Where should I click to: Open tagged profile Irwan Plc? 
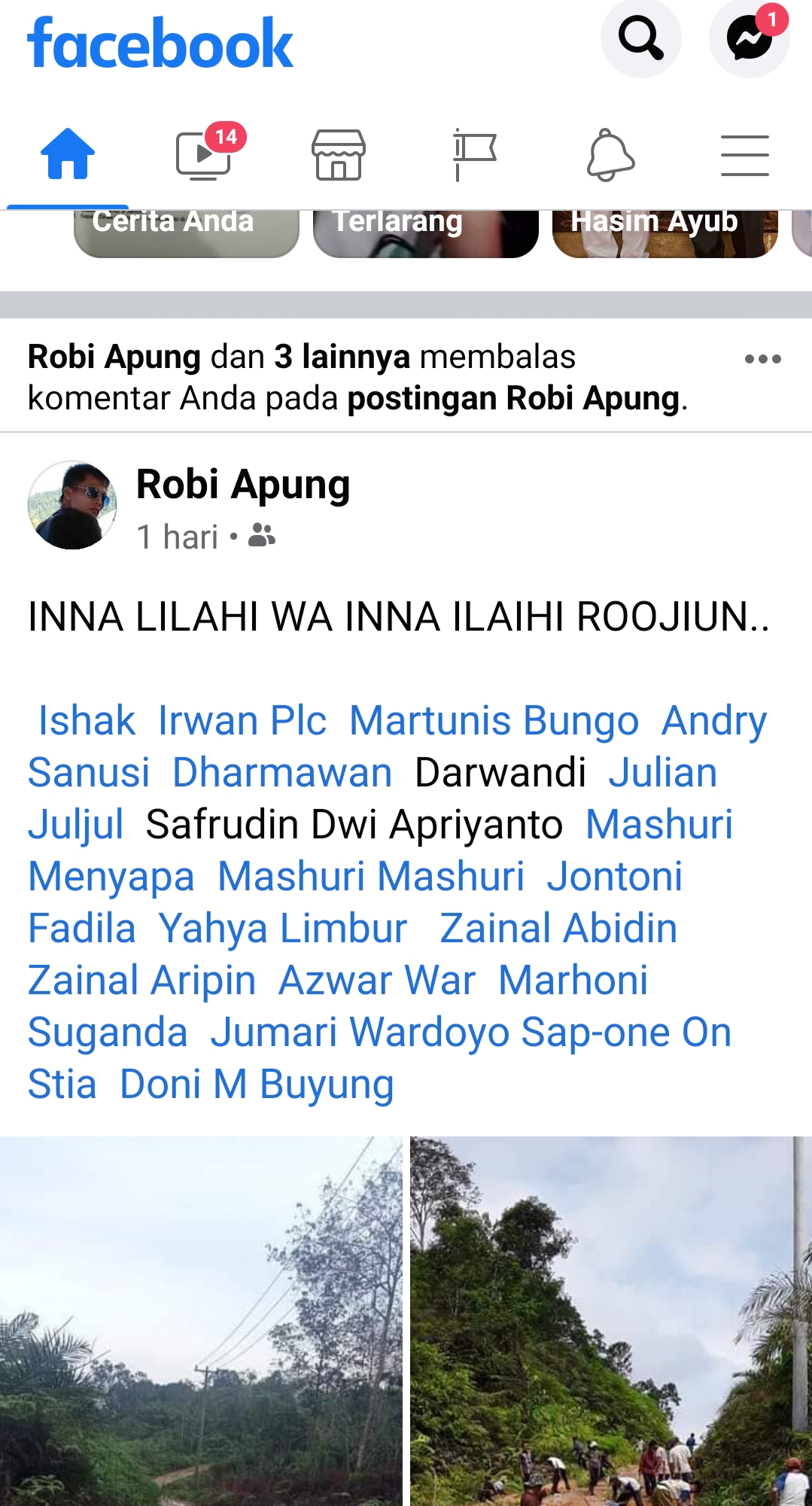tap(242, 720)
